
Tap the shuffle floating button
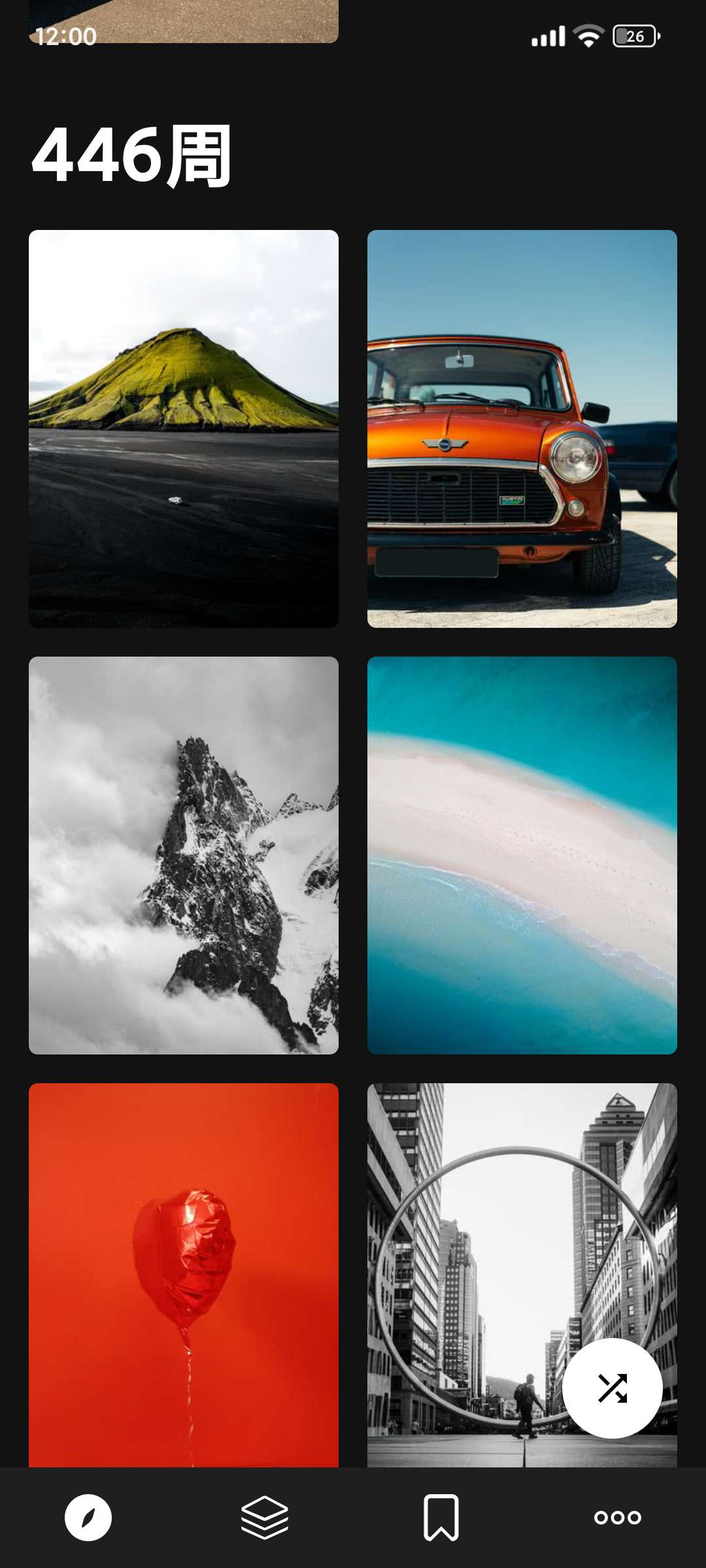(613, 1388)
